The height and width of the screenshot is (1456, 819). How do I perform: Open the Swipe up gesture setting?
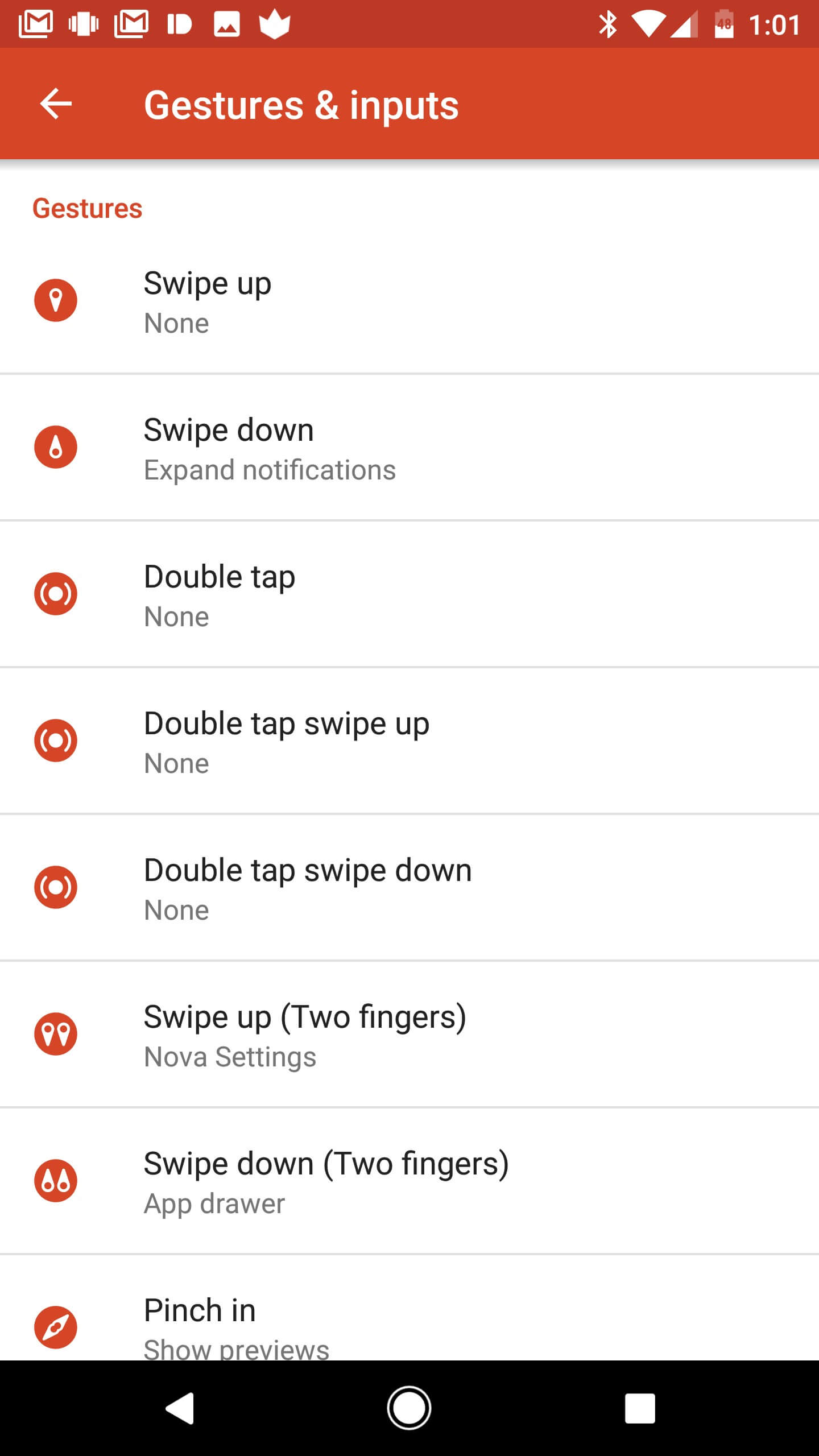tap(409, 301)
